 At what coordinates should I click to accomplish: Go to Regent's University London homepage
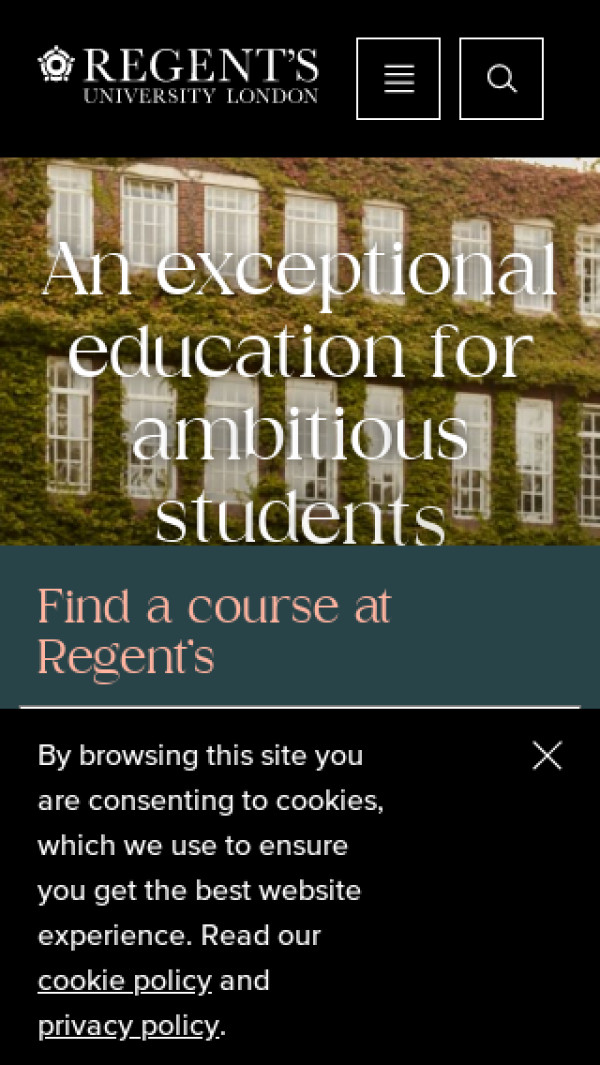tap(178, 76)
